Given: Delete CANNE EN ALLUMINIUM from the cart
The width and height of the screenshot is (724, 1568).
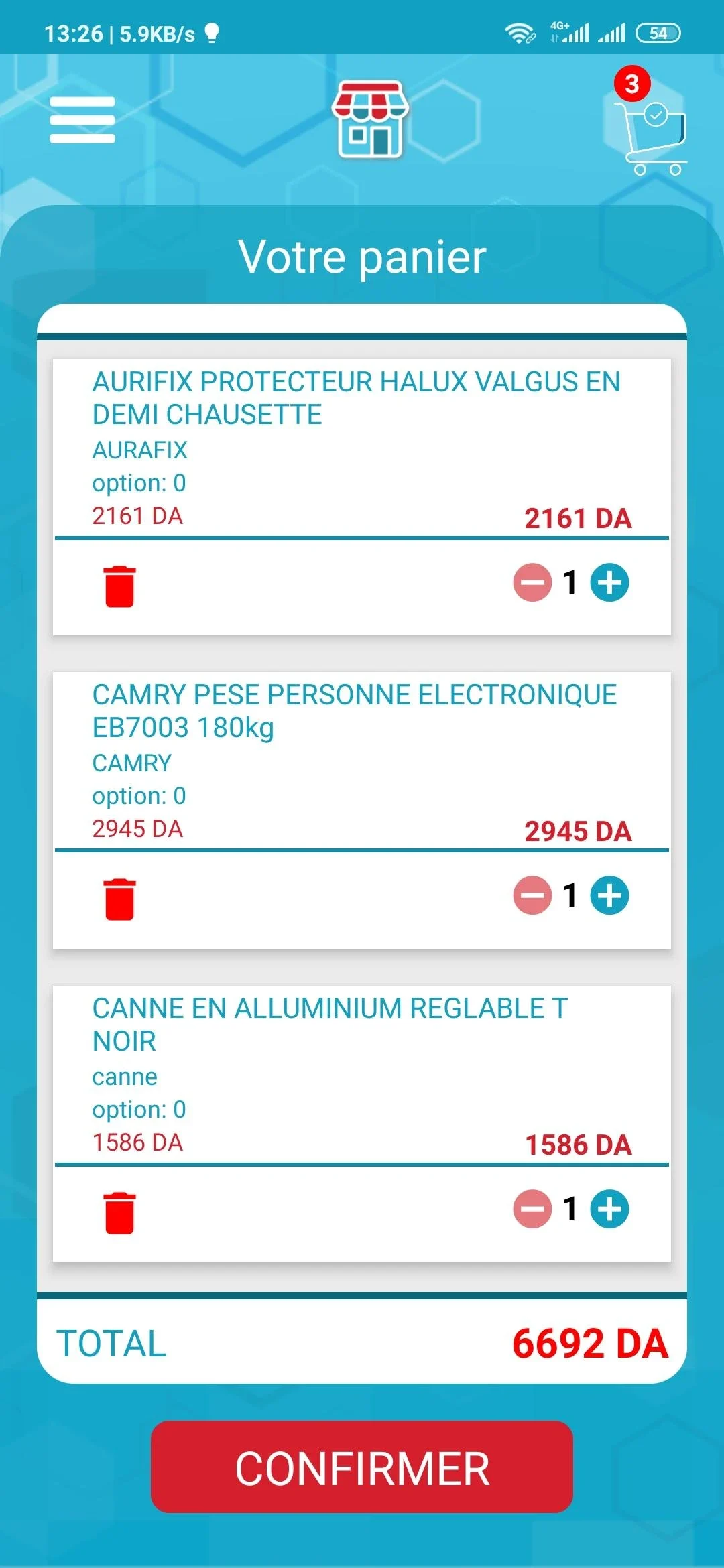Looking at the screenshot, I should (120, 1213).
